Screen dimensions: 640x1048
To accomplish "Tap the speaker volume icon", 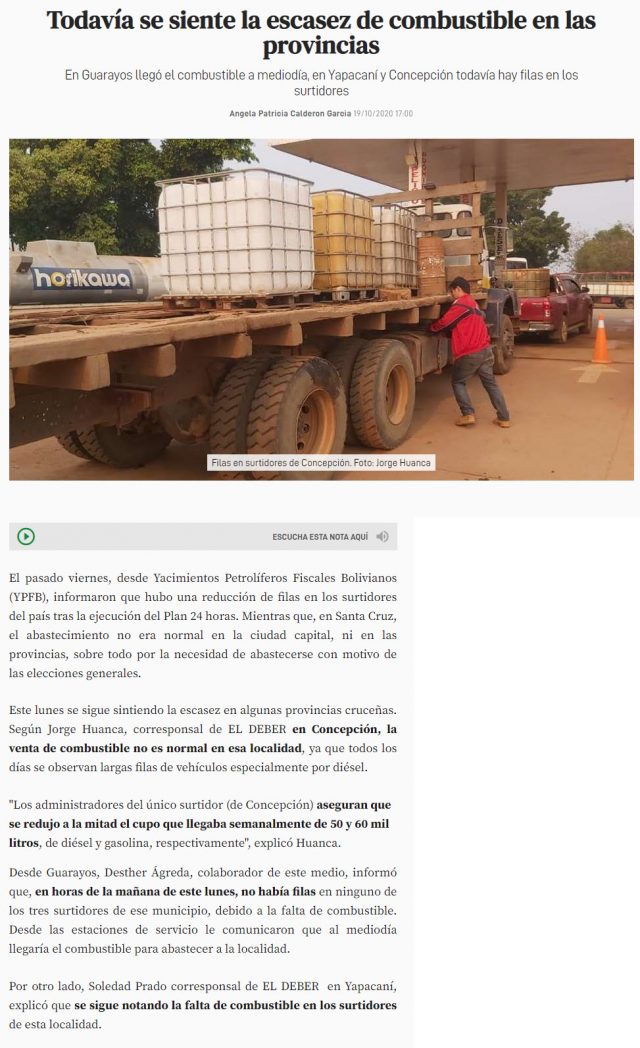I will pos(382,537).
